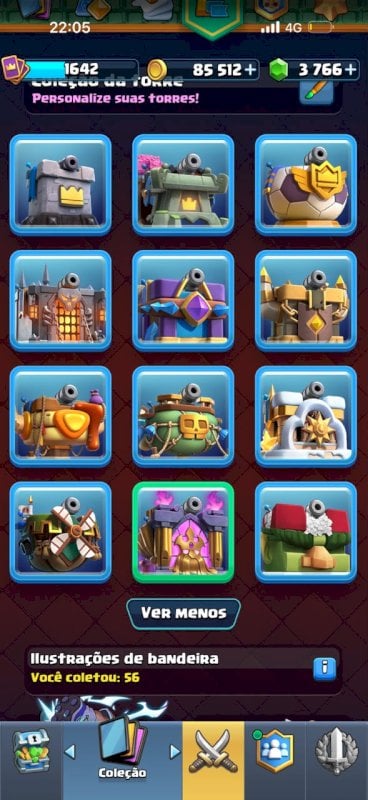This screenshot has width=368, height=800.
Task: Tap Ver menos to collapse the tower list
Action: pyautogui.click(x=184, y=614)
